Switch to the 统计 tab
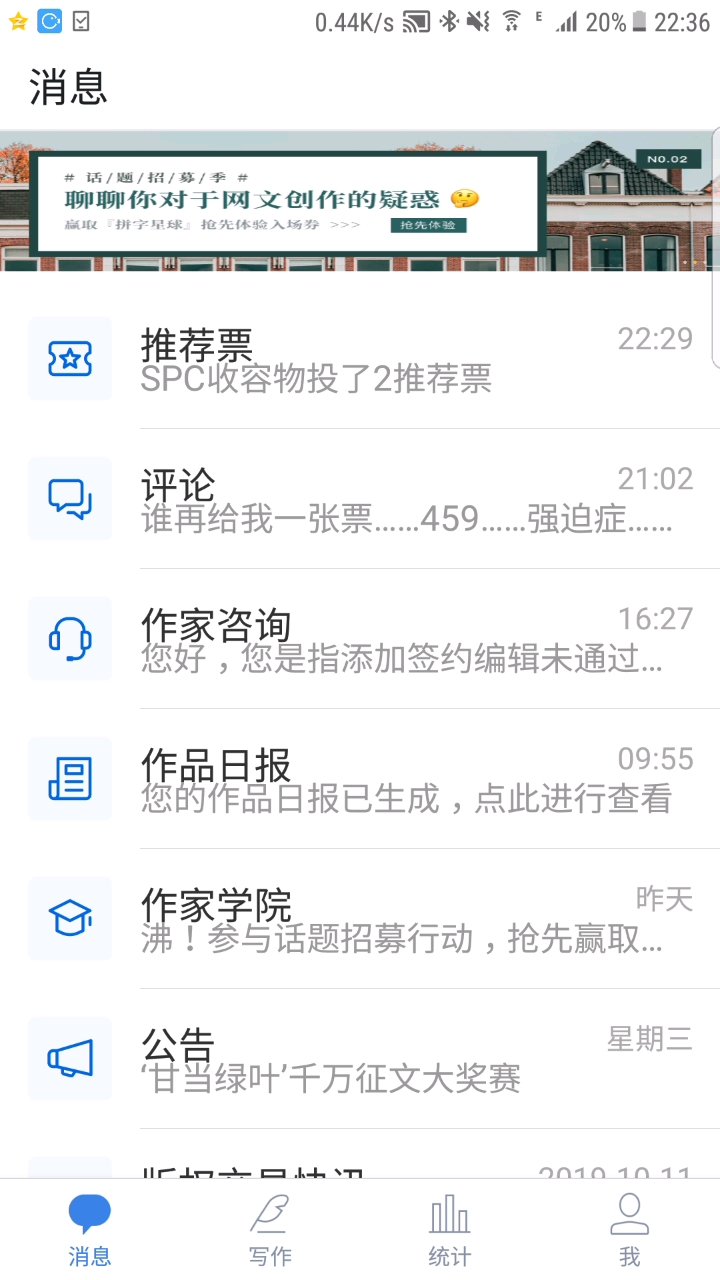720x1280 pixels. (450, 1230)
